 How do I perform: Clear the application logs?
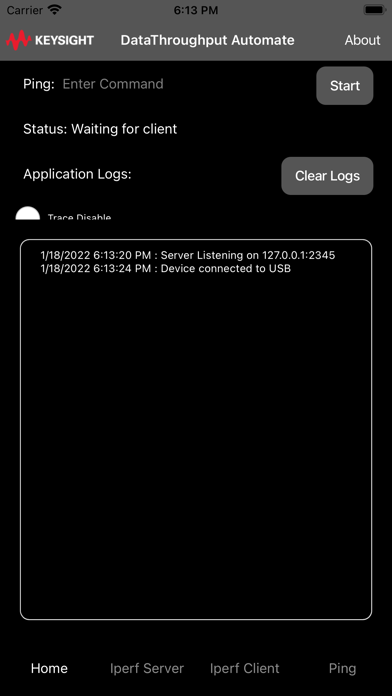tap(327, 176)
